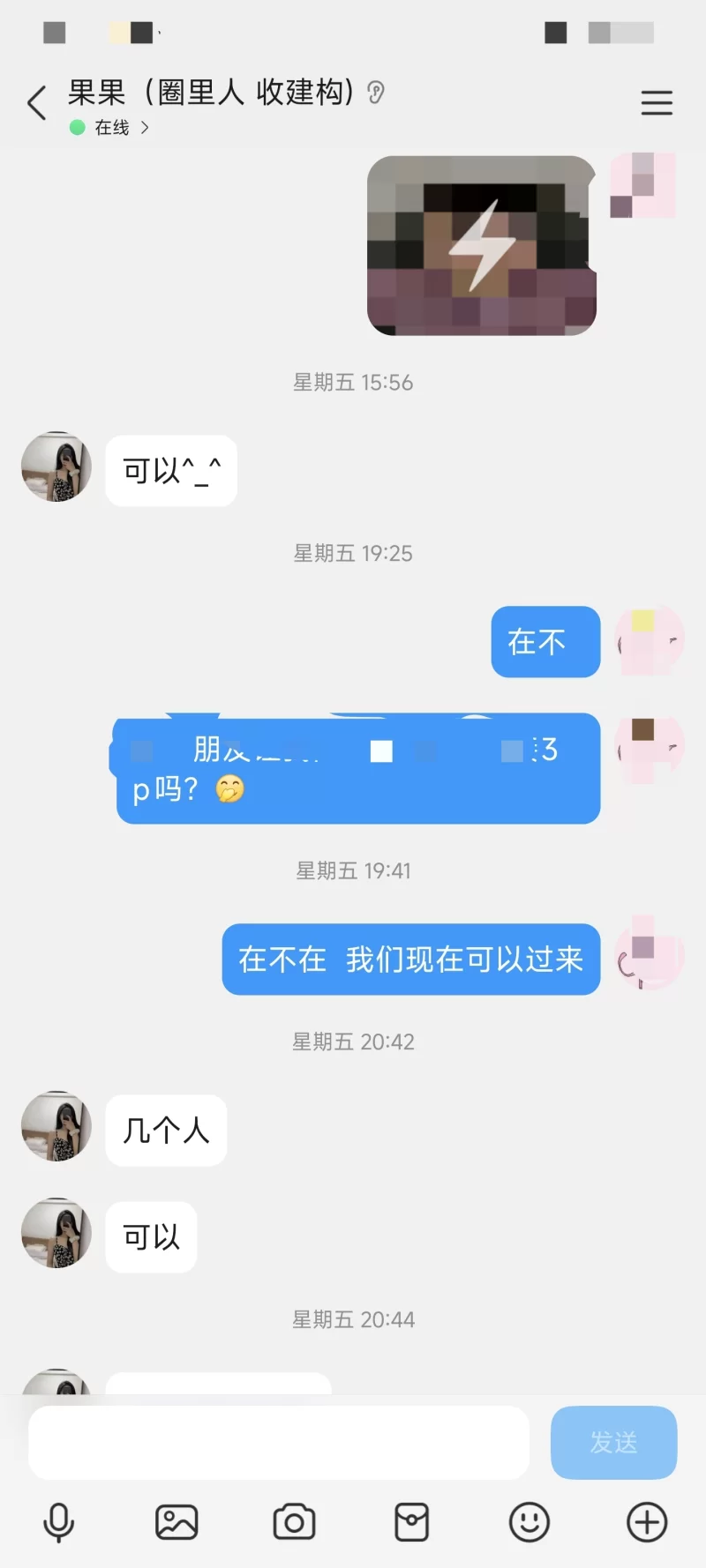Record a voice message with microphone
The height and width of the screenshot is (1568, 706).
pos(59,1522)
